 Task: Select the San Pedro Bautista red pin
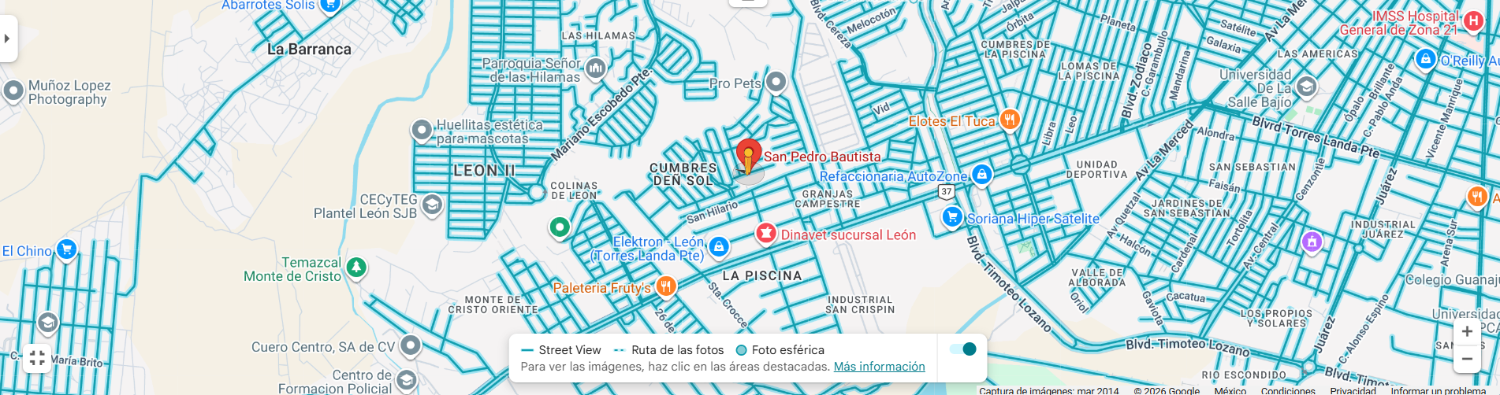point(749,157)
